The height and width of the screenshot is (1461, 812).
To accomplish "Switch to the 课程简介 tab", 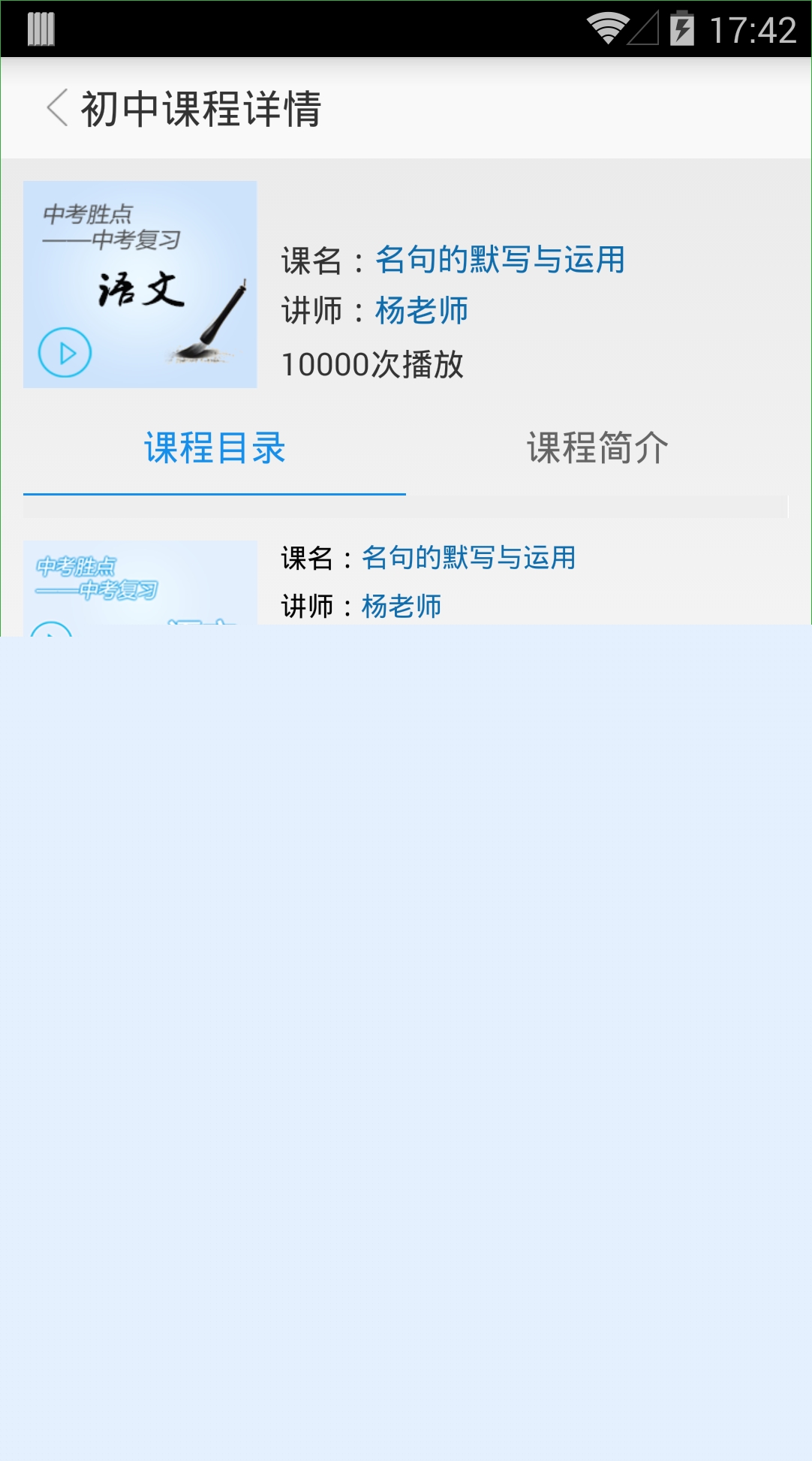I will 597,449.
